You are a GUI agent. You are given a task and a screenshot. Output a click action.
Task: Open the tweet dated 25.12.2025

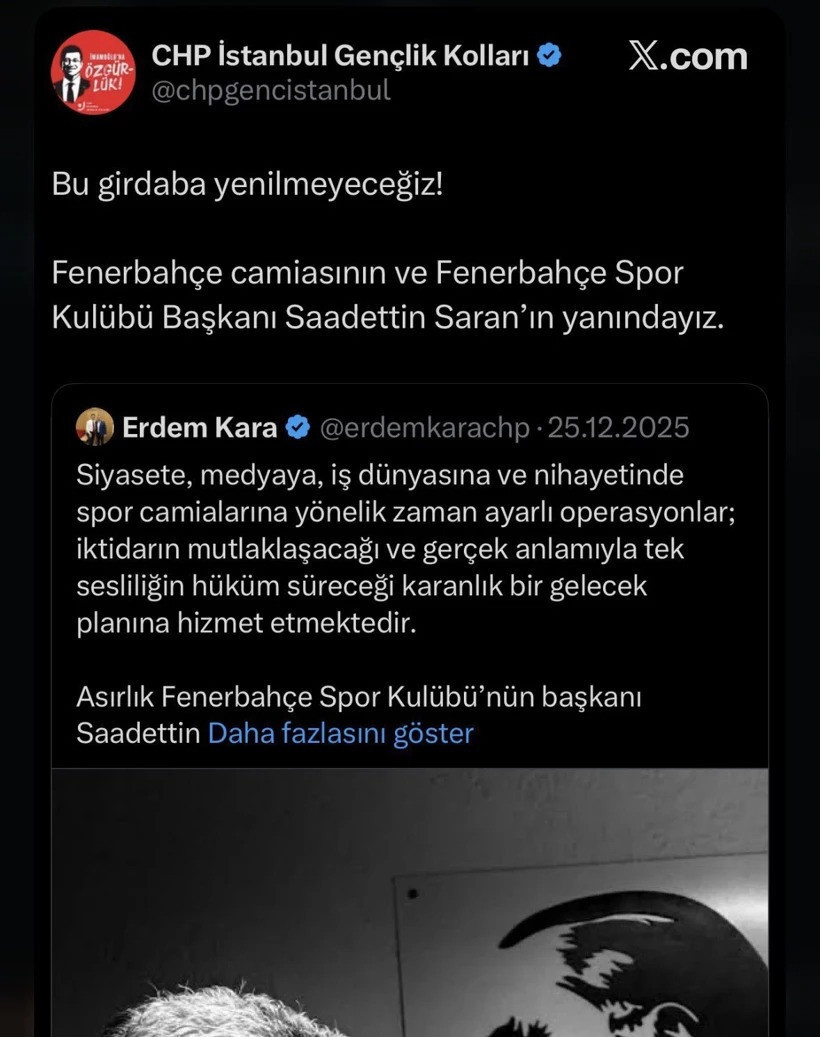(x=619, y=426)
